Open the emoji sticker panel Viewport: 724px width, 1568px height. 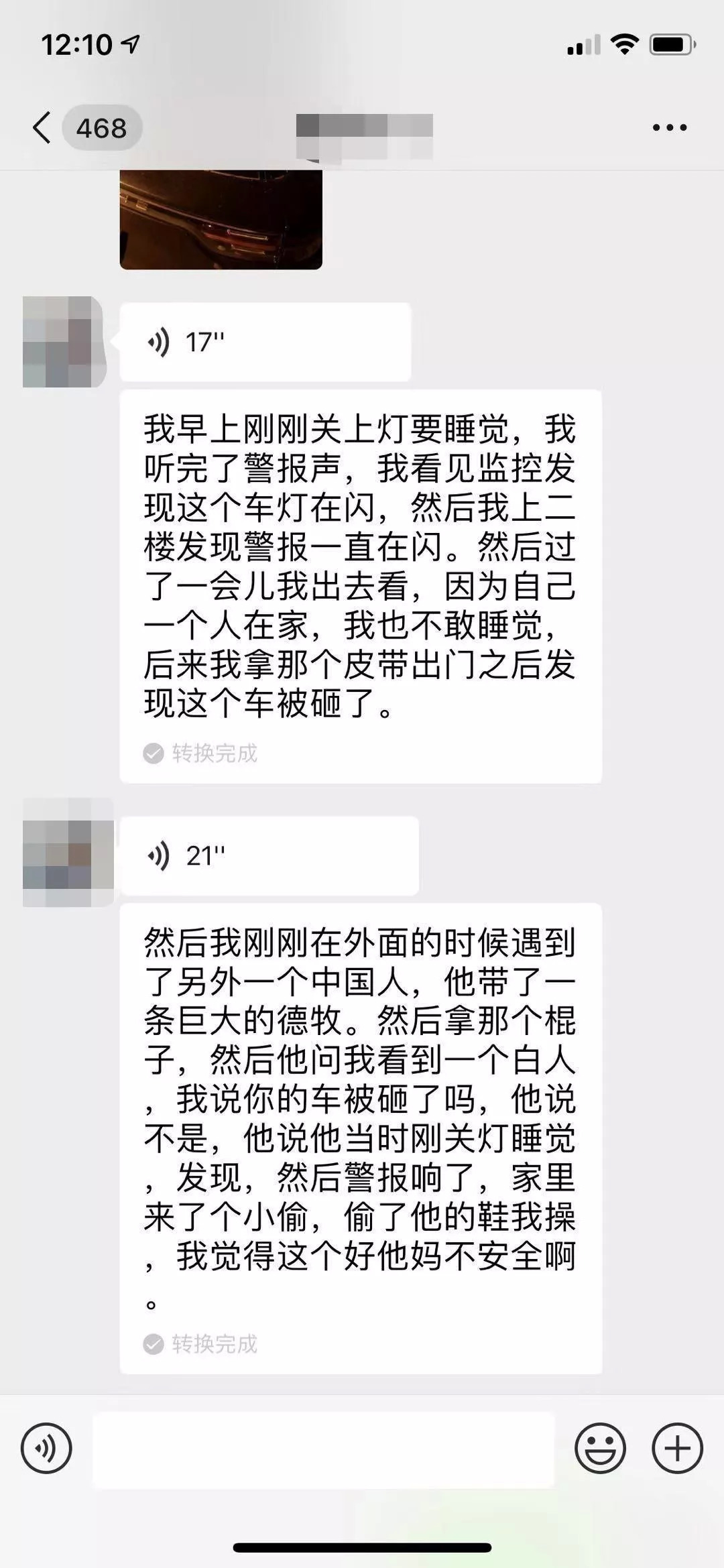(599, 1449)
